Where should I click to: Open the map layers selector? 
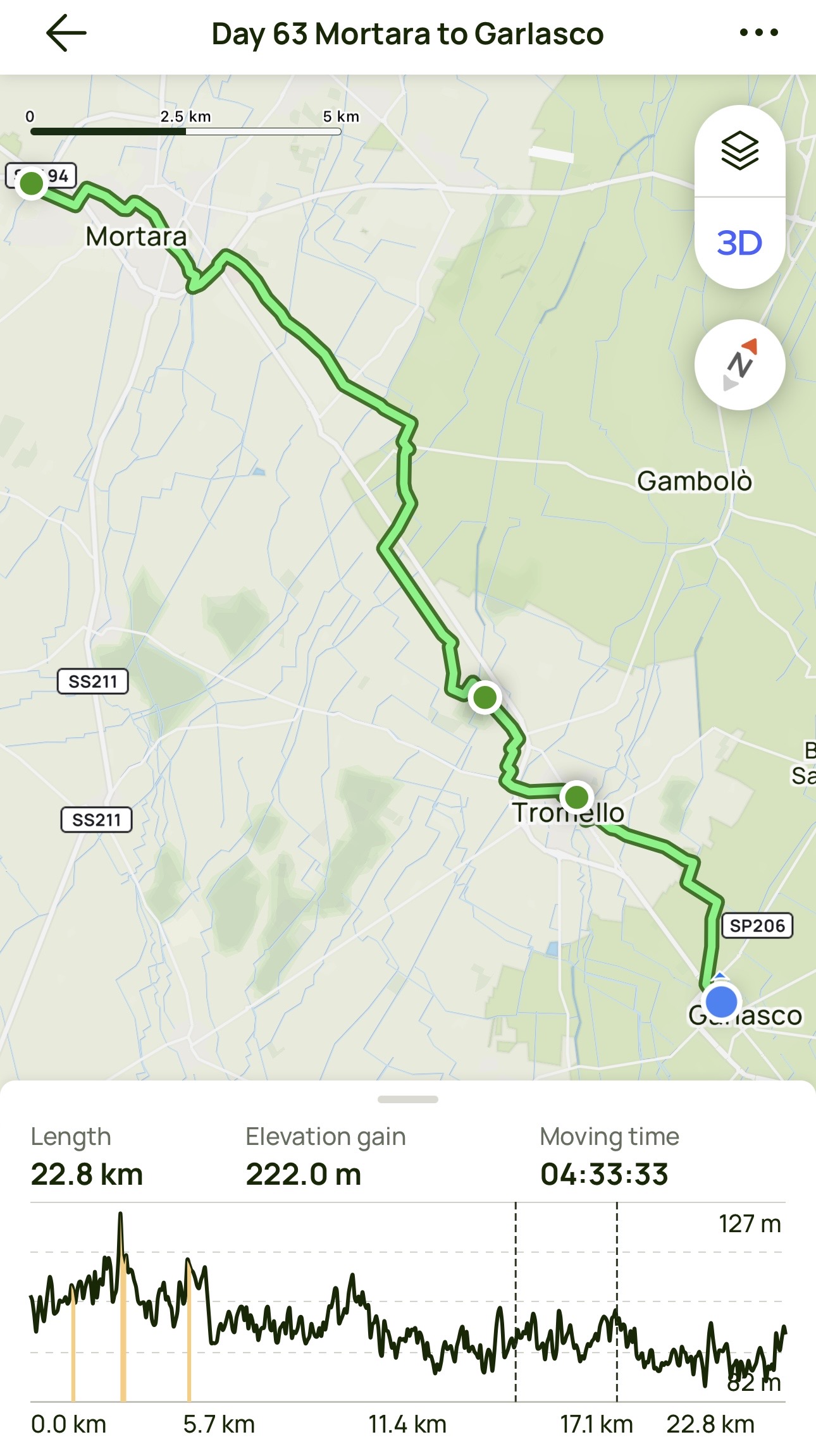tap(739, 151)
